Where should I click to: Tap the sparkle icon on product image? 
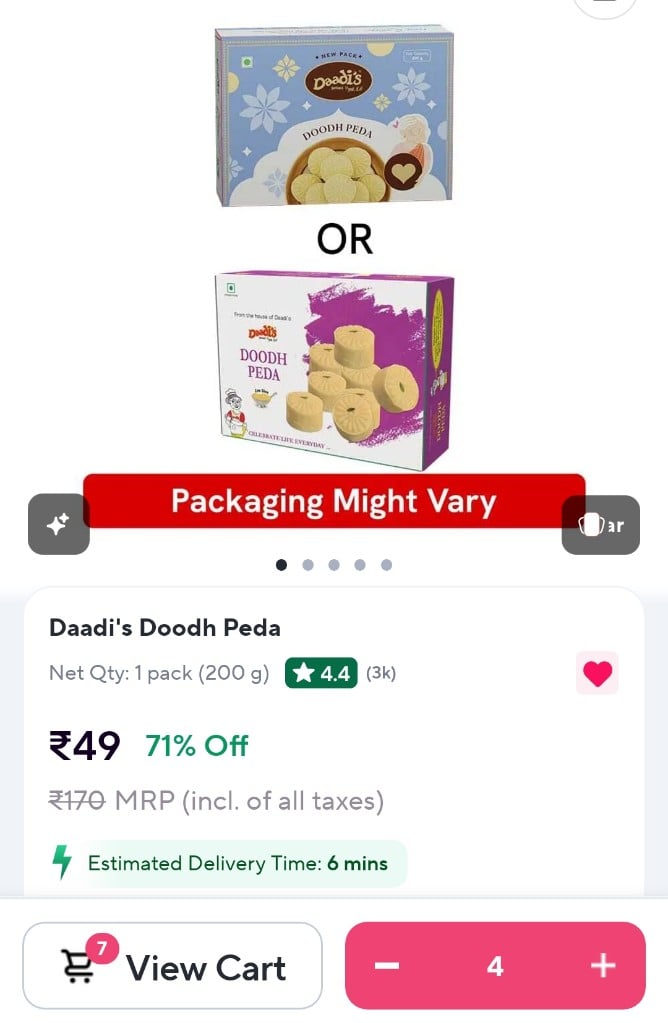[x=58, y=524]
